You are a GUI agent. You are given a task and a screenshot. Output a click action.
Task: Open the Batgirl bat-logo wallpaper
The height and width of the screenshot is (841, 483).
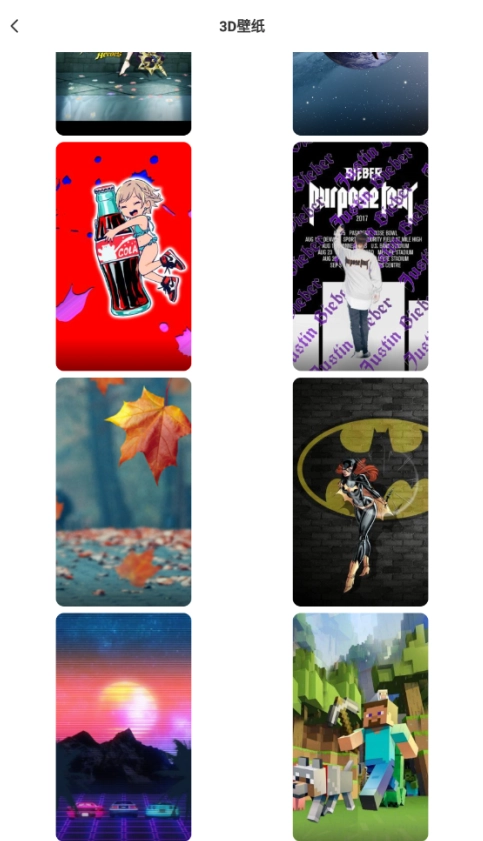pos(360,492)
